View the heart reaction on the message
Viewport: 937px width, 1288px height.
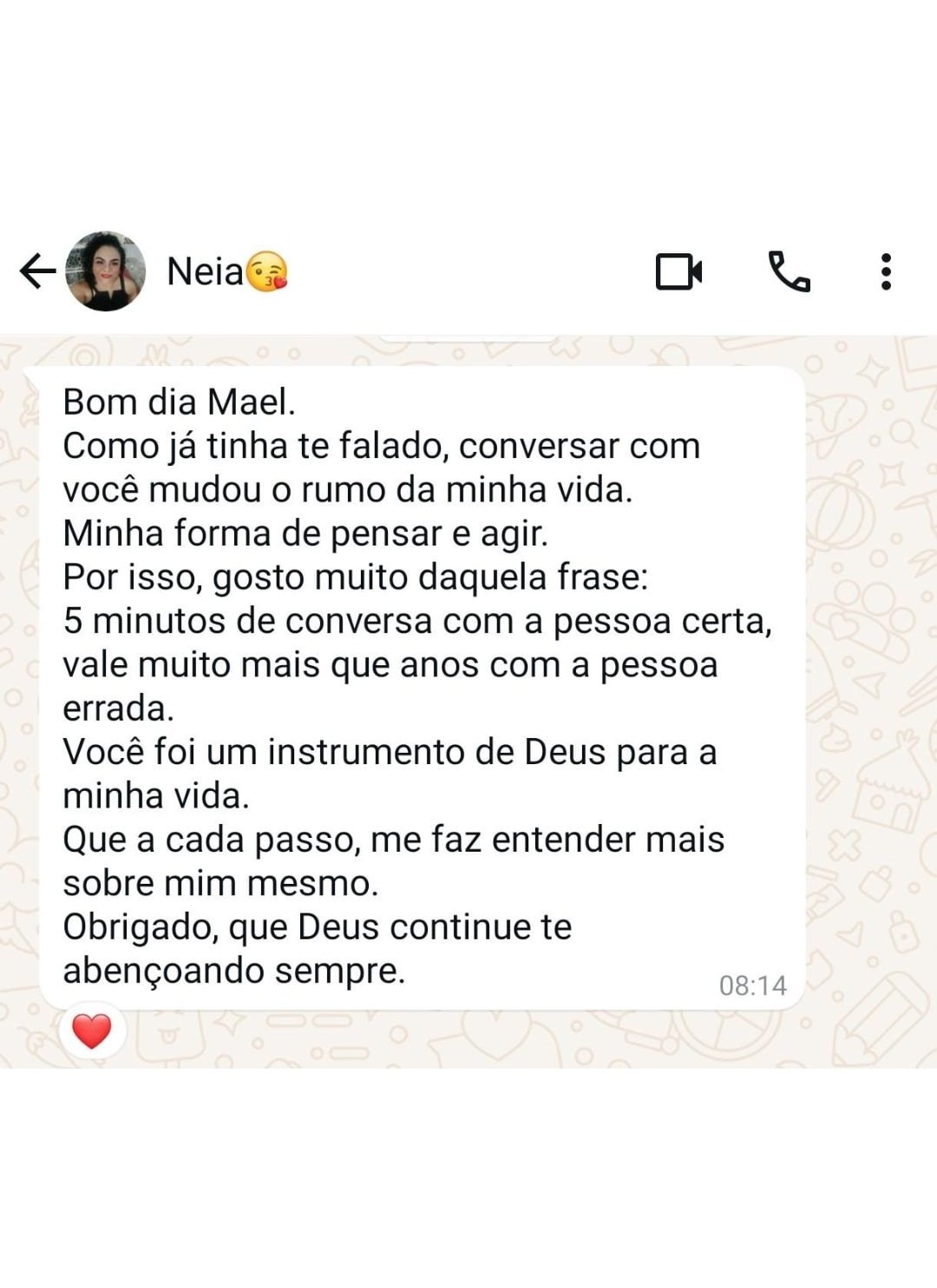click(x=92, y=1031)
